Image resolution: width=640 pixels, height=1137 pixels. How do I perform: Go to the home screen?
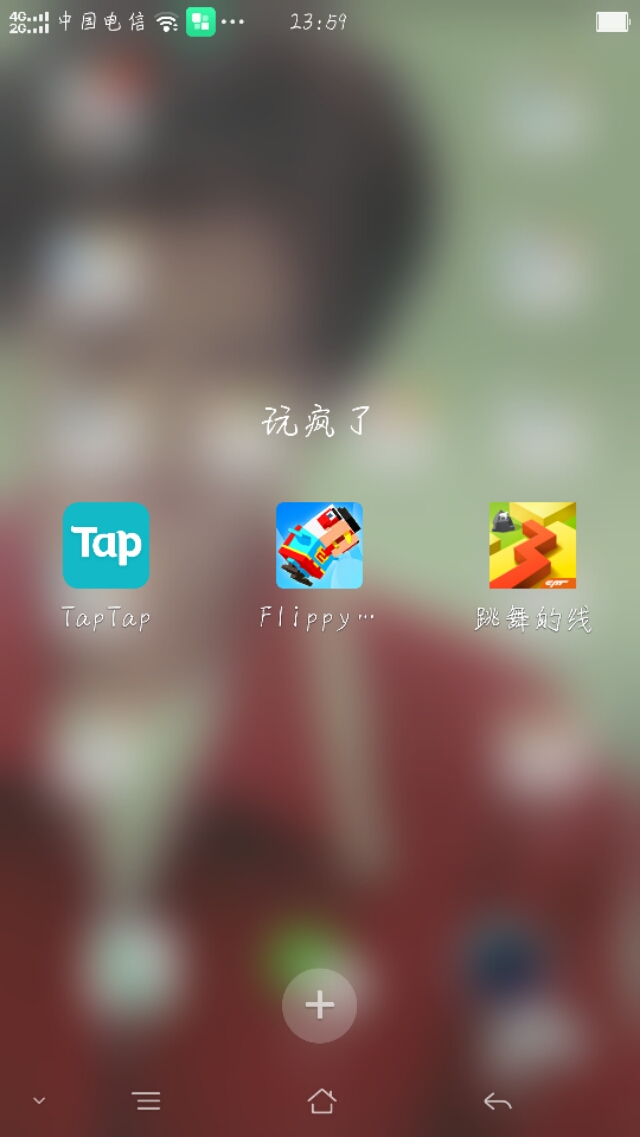pos(321,1101)
